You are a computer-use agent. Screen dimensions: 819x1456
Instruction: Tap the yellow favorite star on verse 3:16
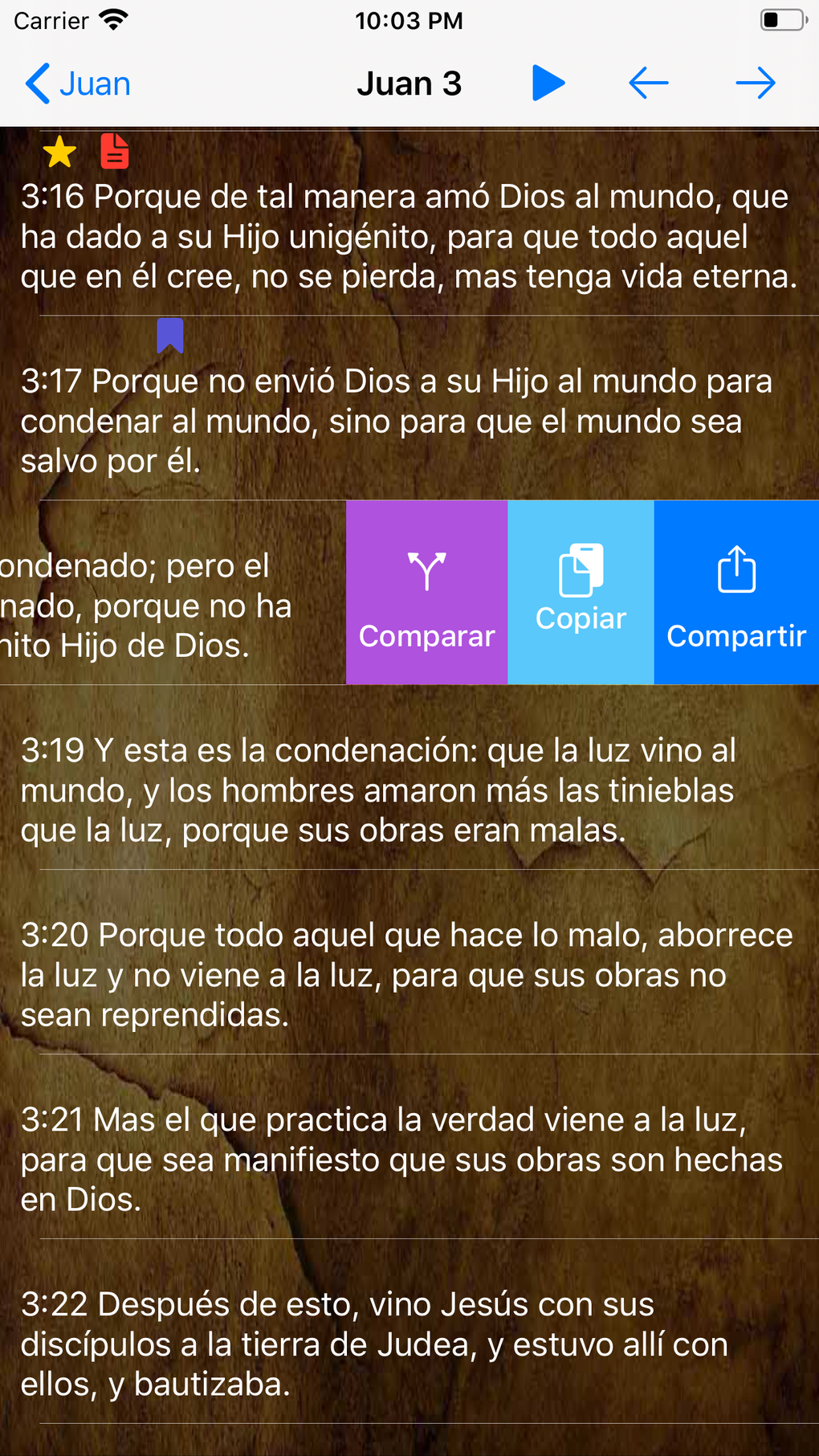coord(59,152)
